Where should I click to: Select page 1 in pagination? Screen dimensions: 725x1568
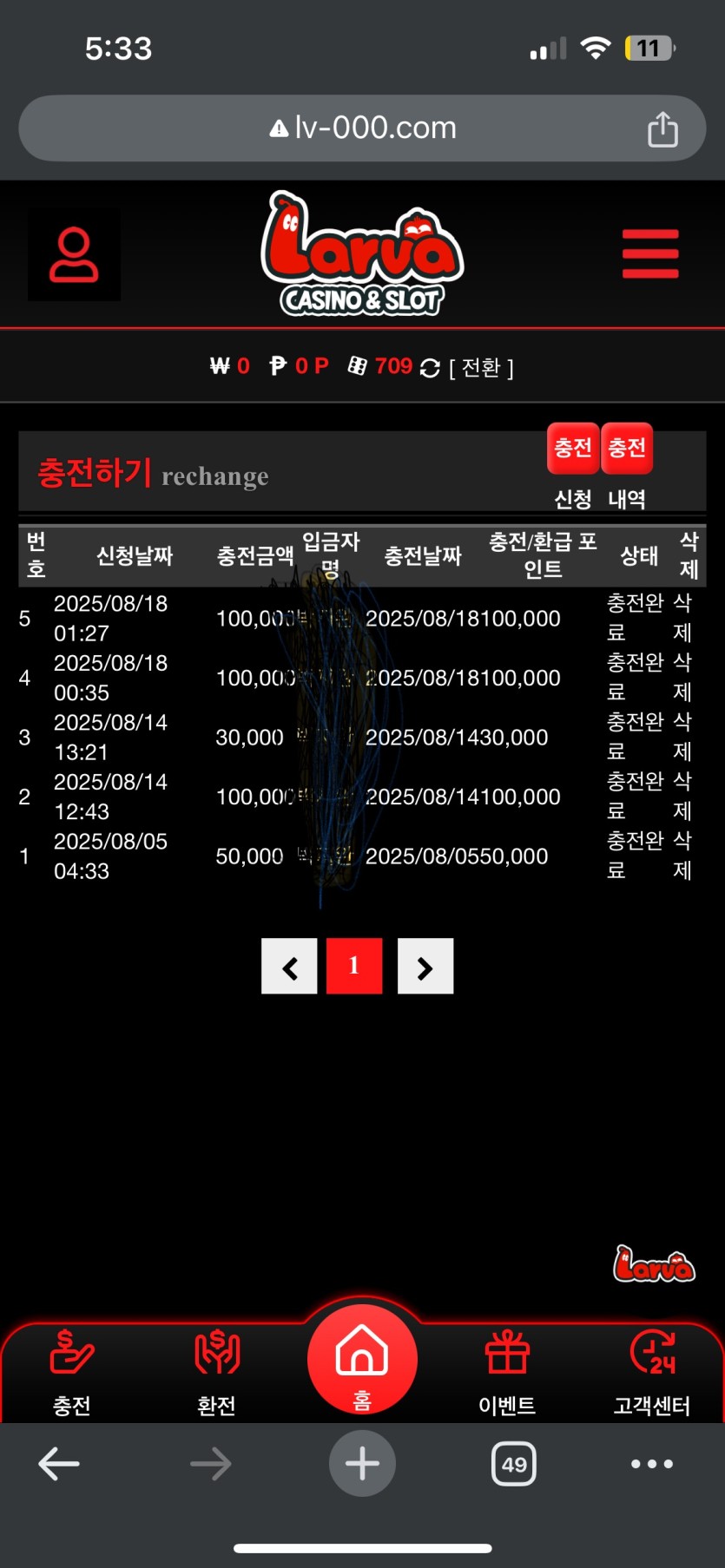pos(354,966)
